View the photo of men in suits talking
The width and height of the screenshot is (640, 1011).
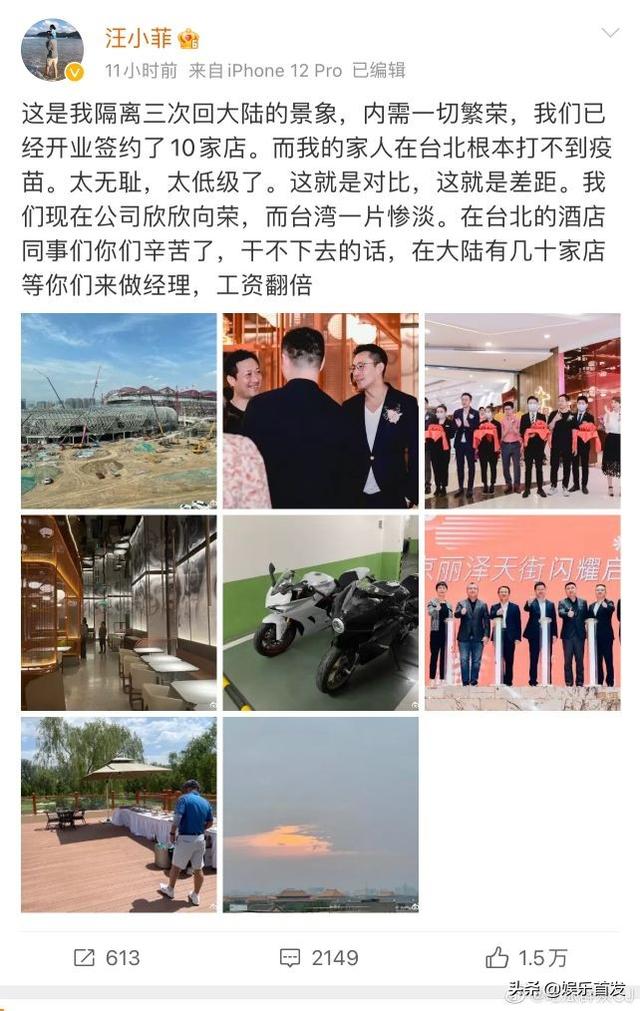pyautogui.click(x=320, y=410)
